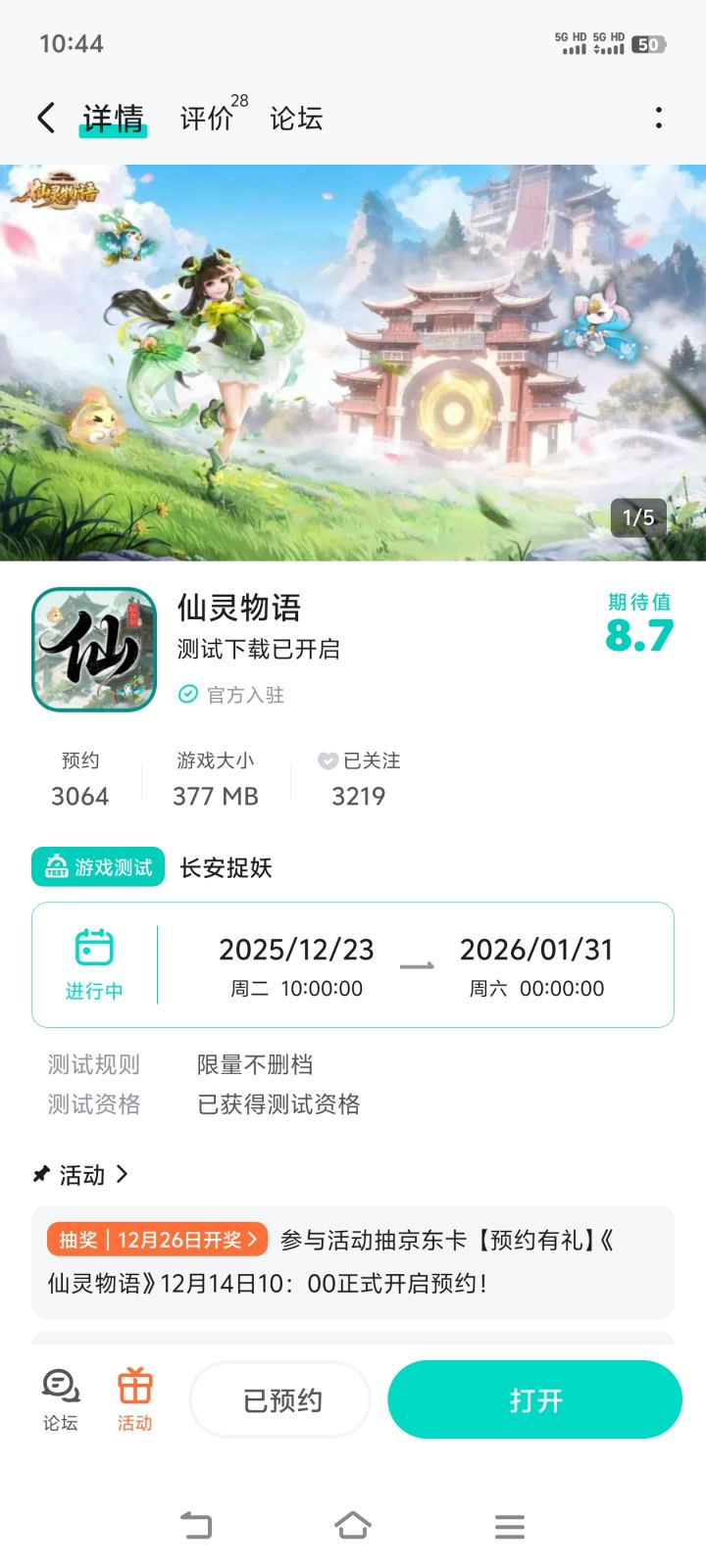Click the back arrow at top left
This screenshot has height=1568, width=706.
tap(44, 117)
